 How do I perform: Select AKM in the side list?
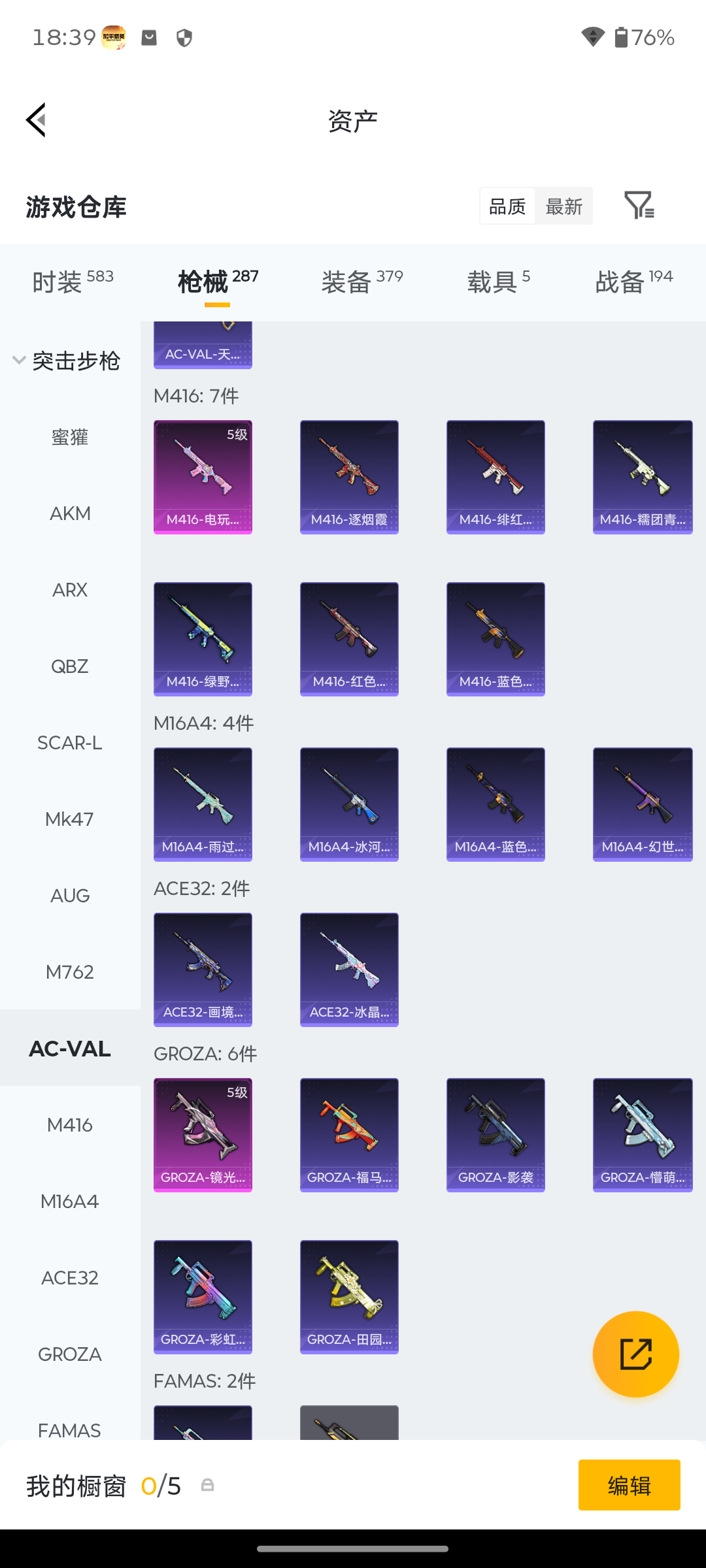click(x=70, y=514)
